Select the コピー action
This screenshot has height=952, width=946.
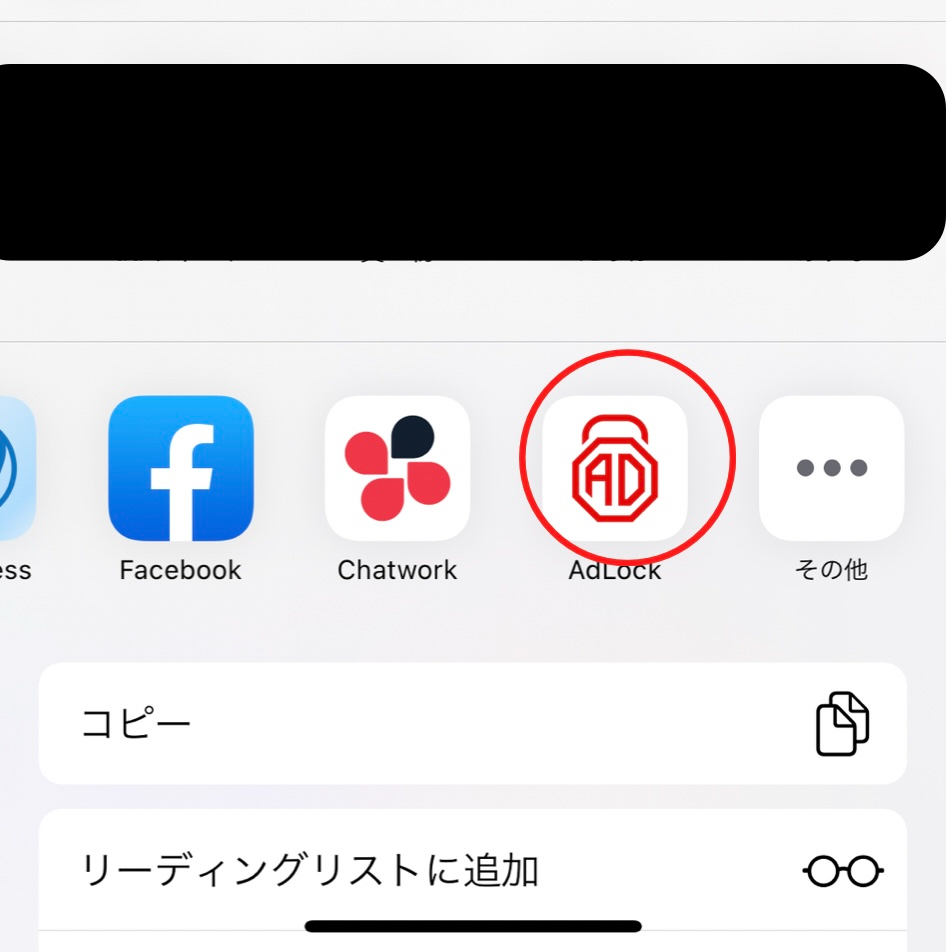point(472,723)
